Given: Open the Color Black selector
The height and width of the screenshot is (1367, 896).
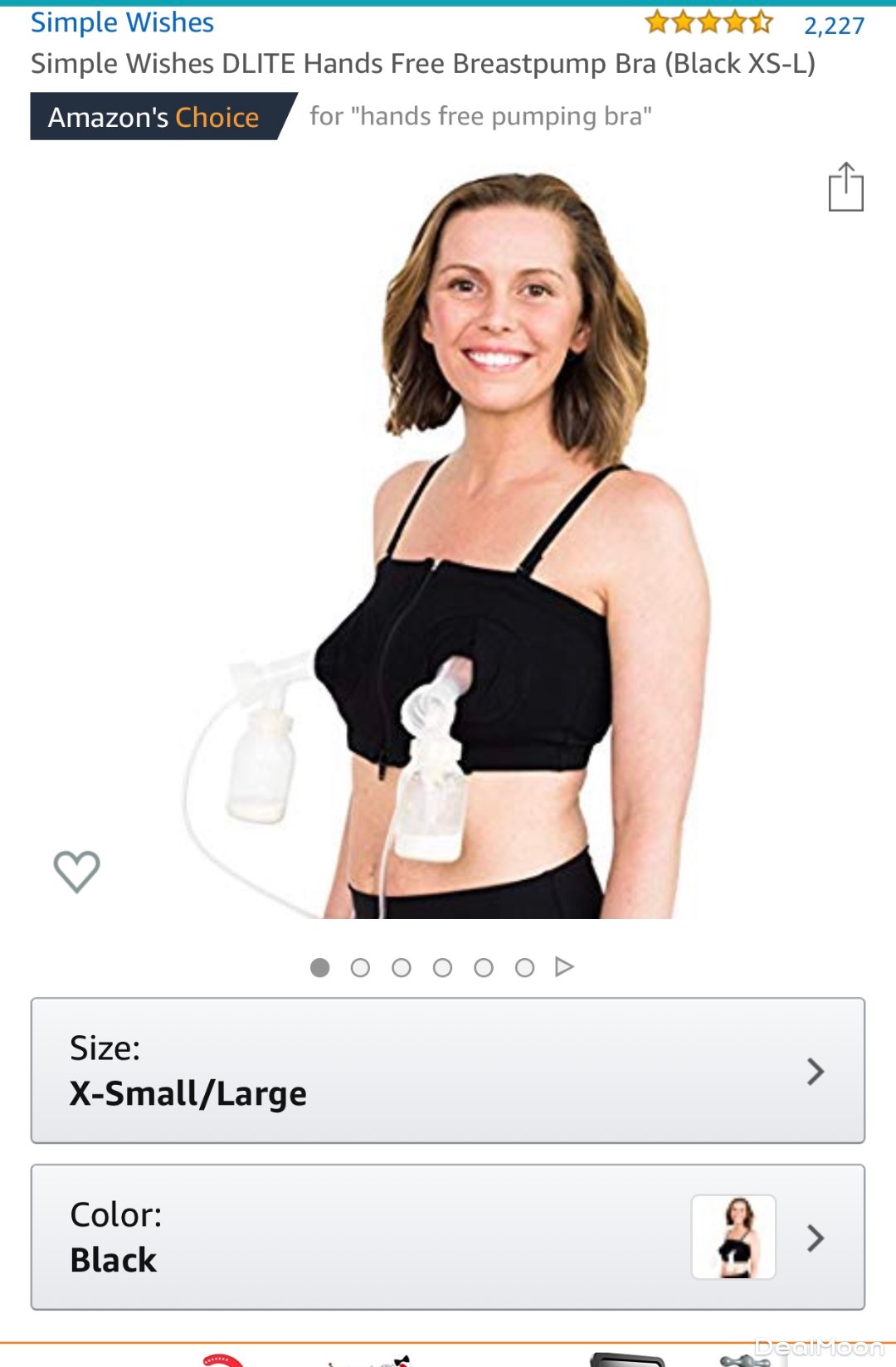Looking at the screenshot, I should 448,1238.
